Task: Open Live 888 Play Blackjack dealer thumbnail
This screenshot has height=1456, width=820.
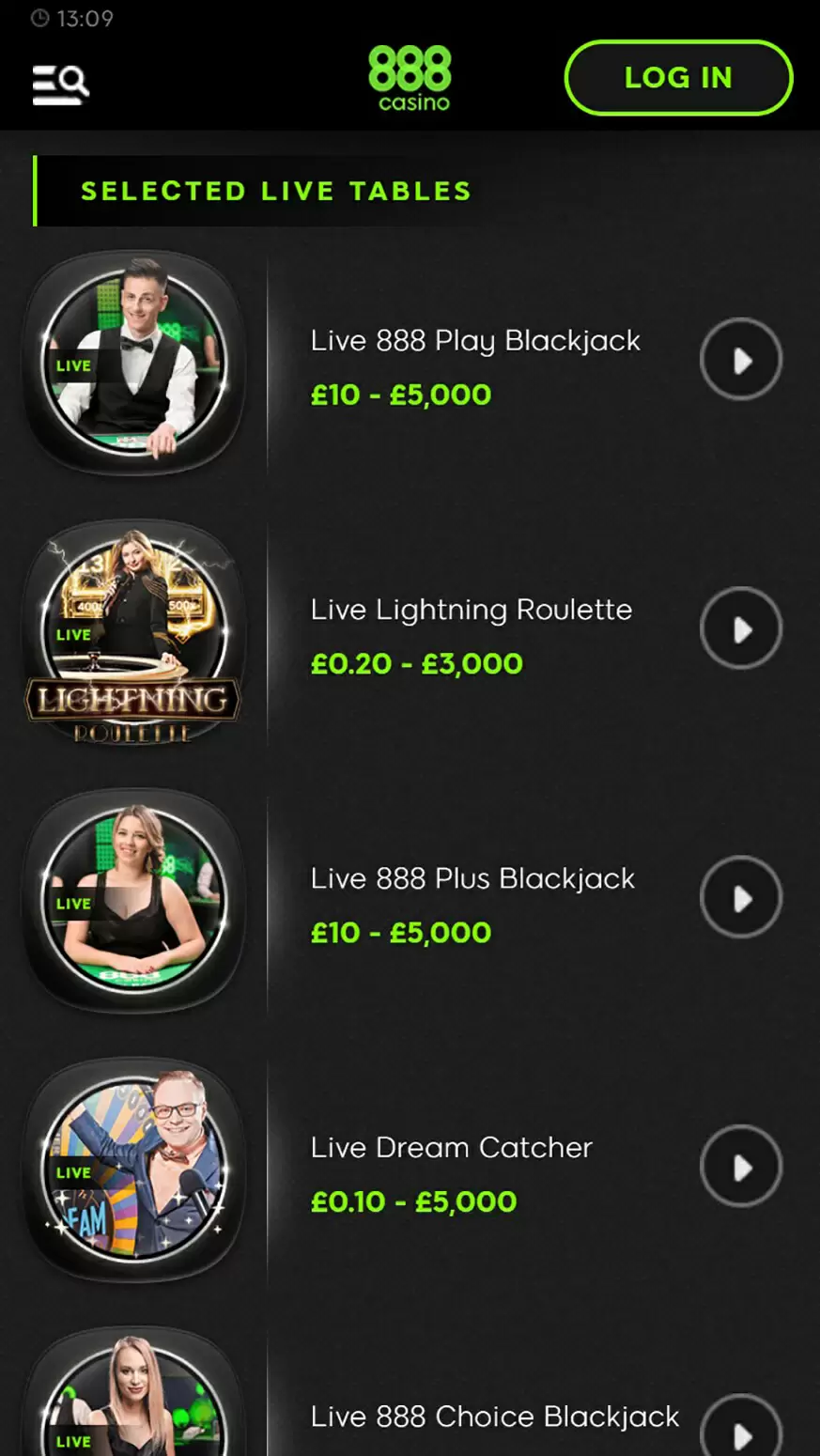Action: point(134,364)
